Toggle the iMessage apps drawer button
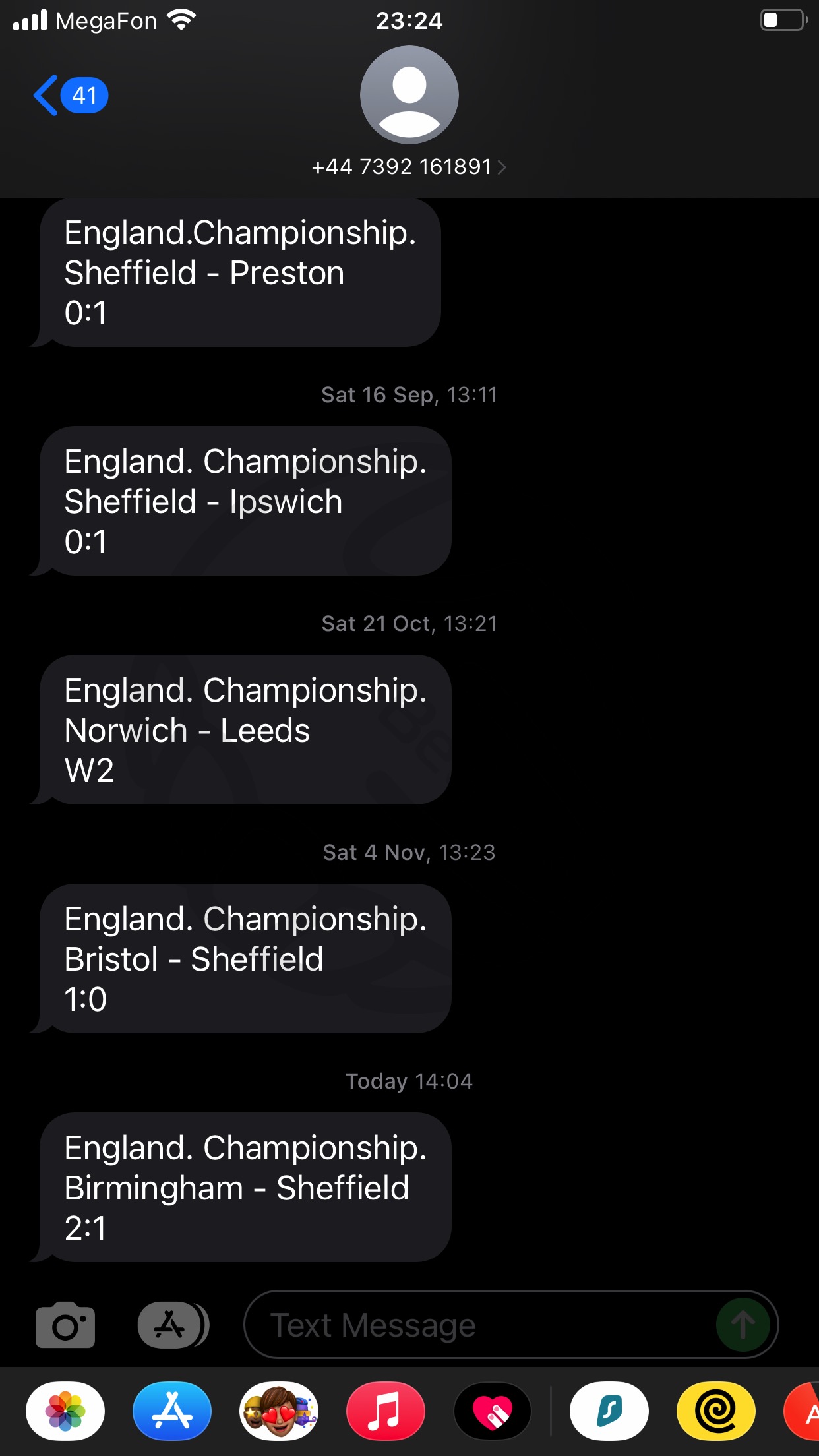Image resolution: width=819 pixels, height=1456 pixels. pyautogui.click(x=173, y=1325)
